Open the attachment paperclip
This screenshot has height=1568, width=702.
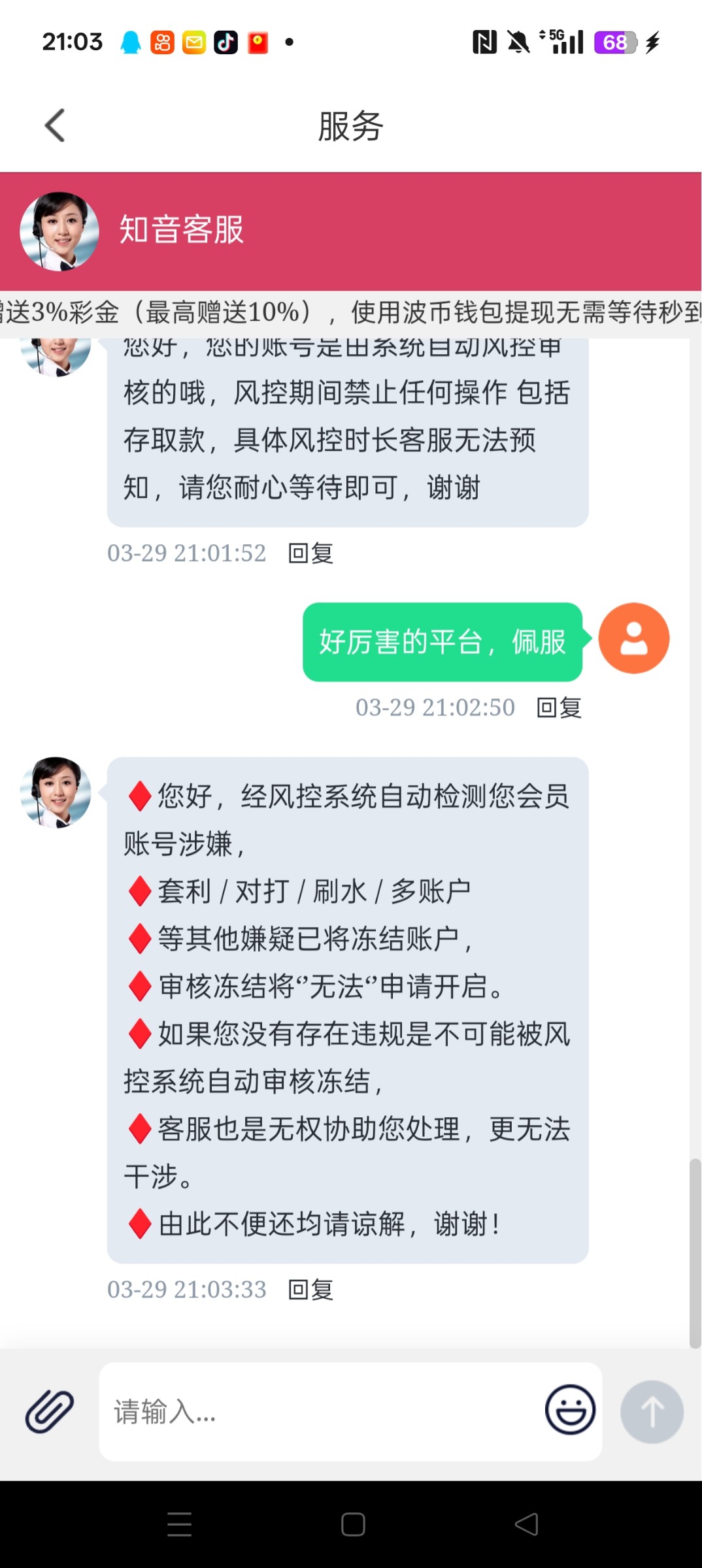pos(50,1411)
